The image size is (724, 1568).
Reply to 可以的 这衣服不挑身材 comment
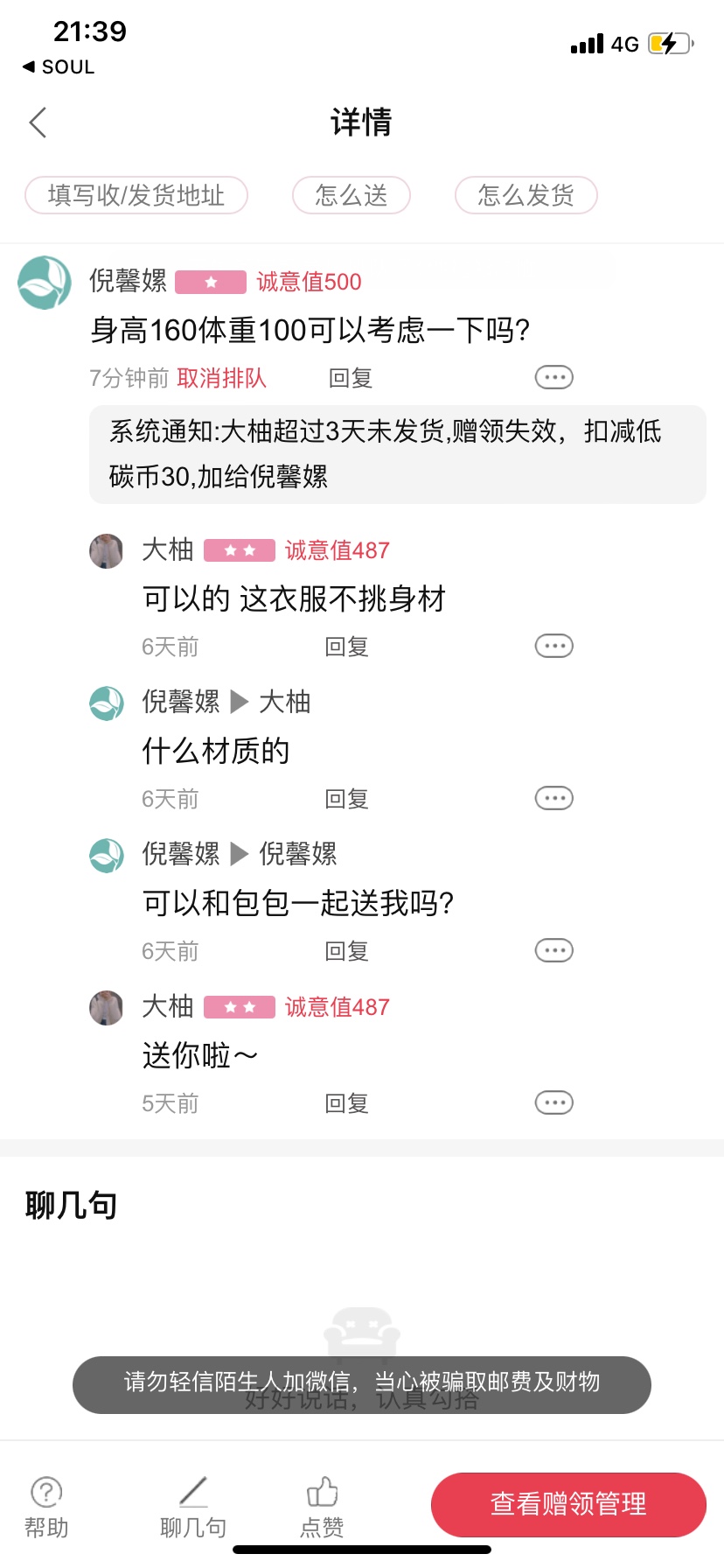(x=346, y=647)
